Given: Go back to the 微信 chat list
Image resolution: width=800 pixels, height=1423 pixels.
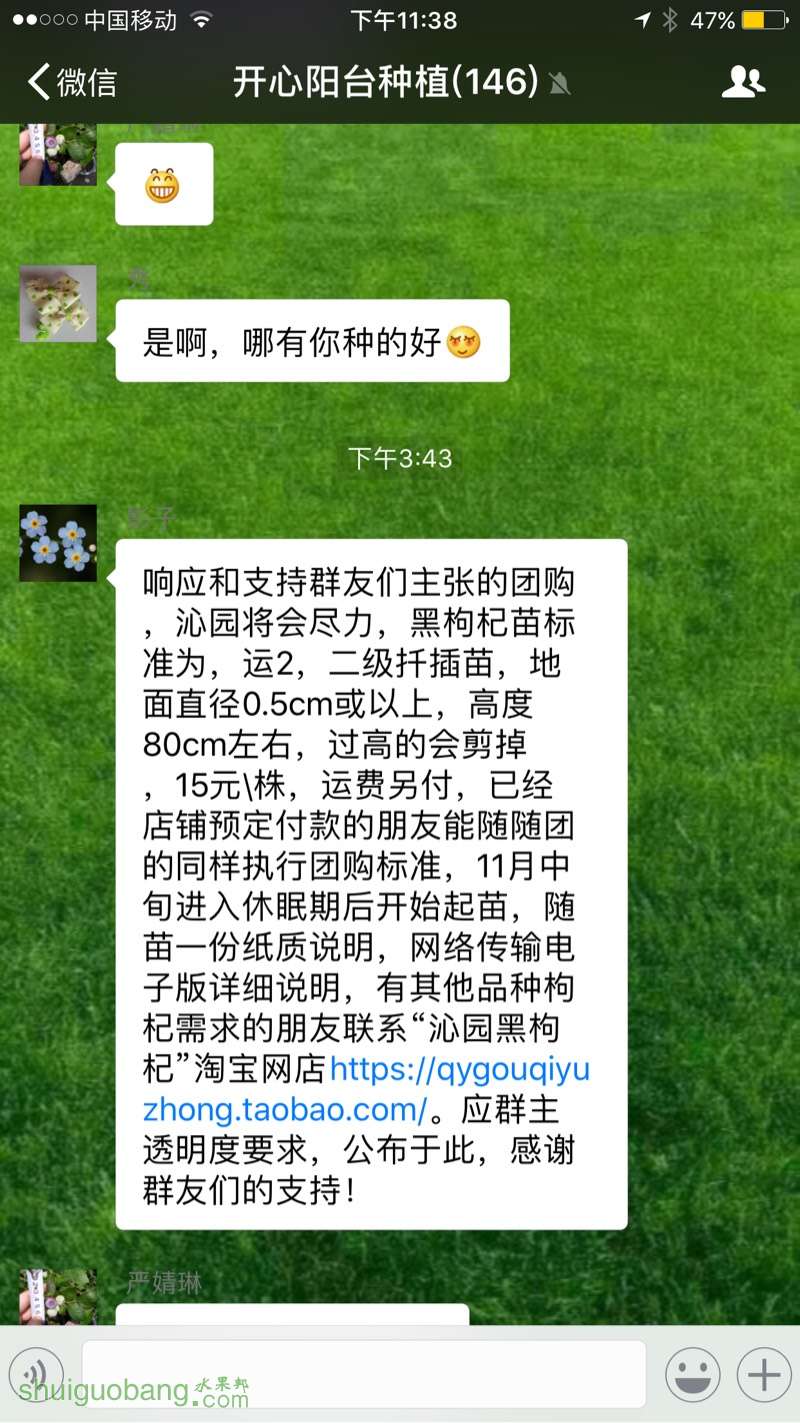Looking at the screenshot, I should point(72,82).
